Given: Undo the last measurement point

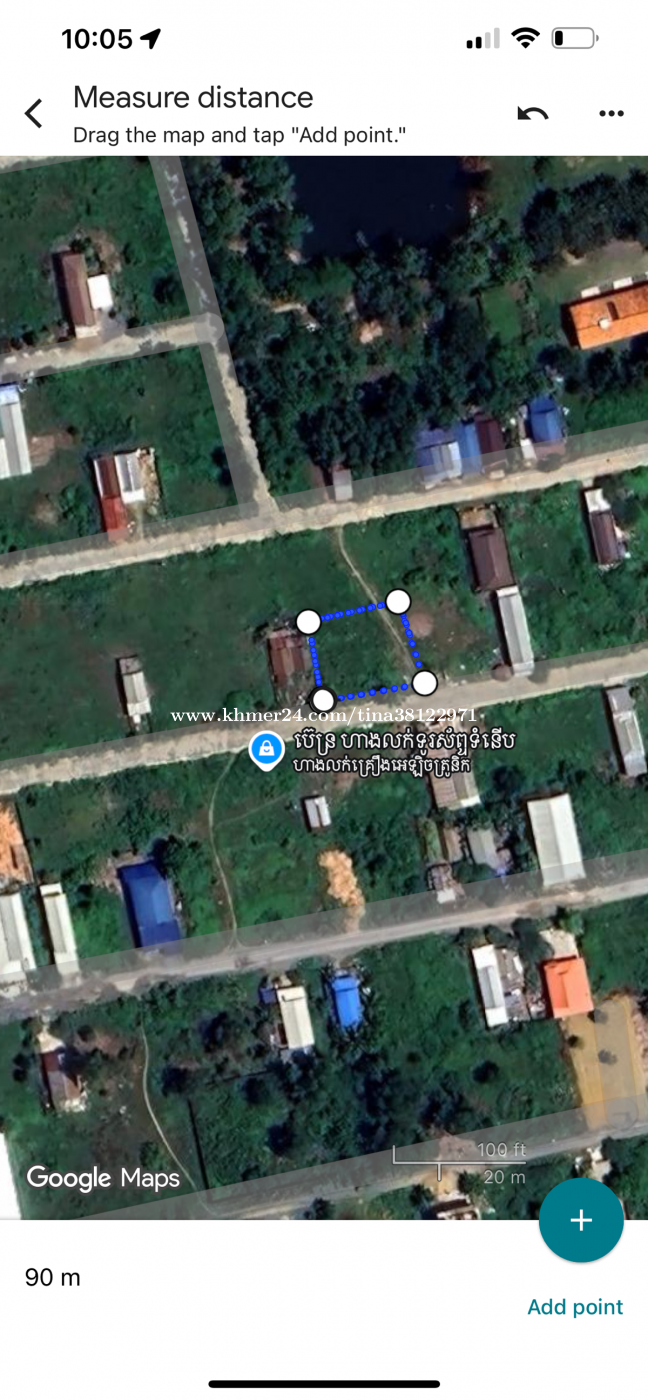Looking at the screenshot, I should (533, 113).
